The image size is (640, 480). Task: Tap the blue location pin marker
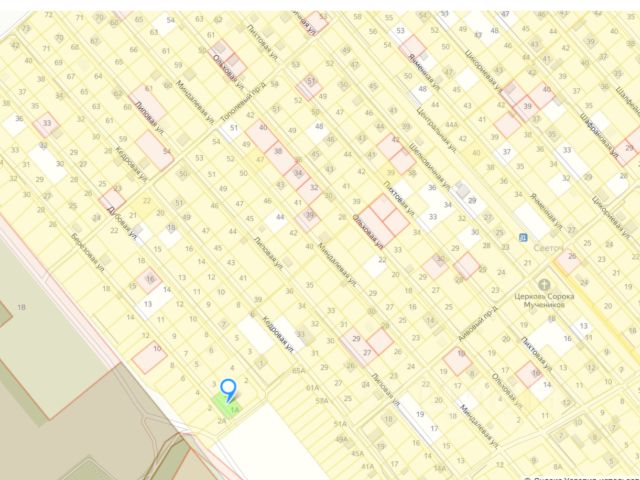[x=228, y=388]
